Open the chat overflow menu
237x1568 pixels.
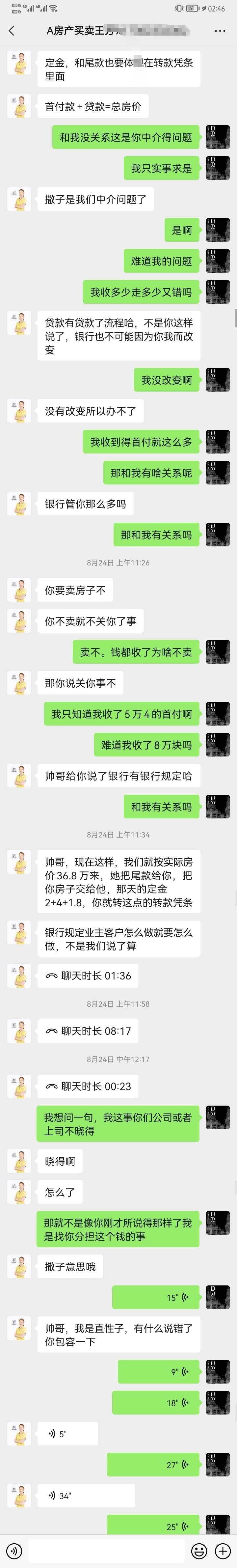[x=219, y=30]
